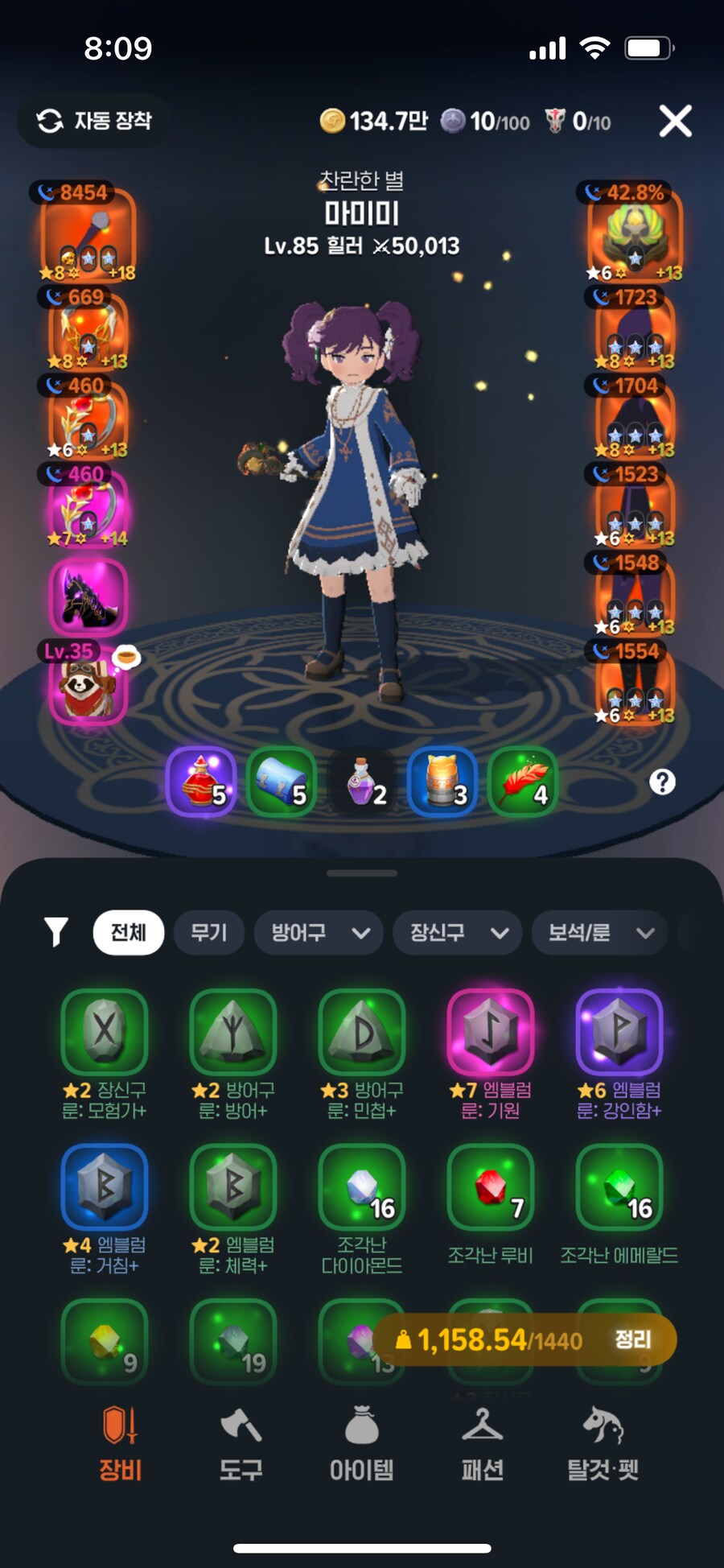Close the equipment screen with X

pos(675,122)
